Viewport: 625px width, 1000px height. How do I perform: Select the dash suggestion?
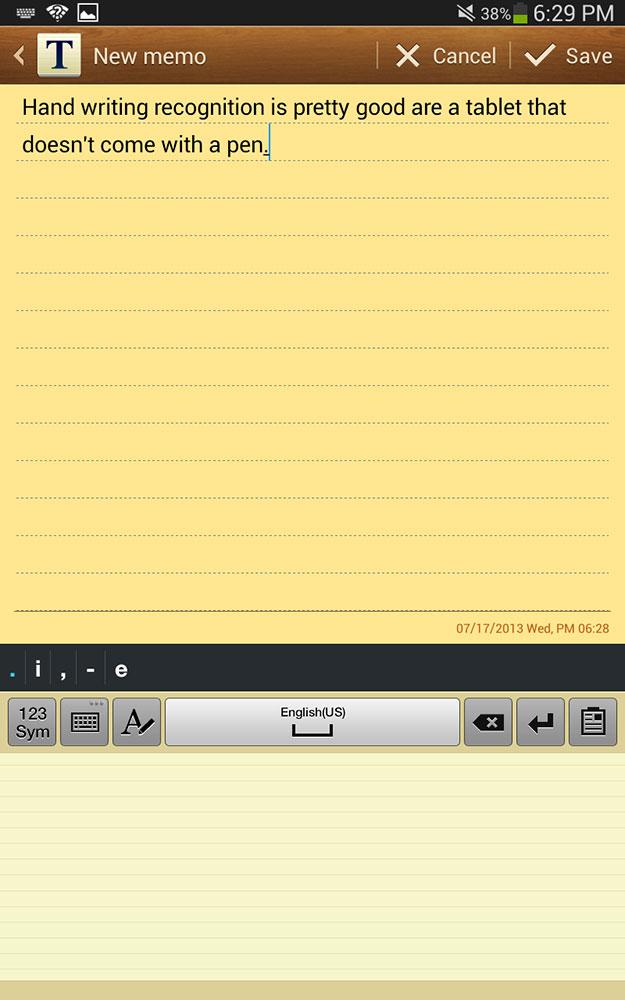pos(91,670)
